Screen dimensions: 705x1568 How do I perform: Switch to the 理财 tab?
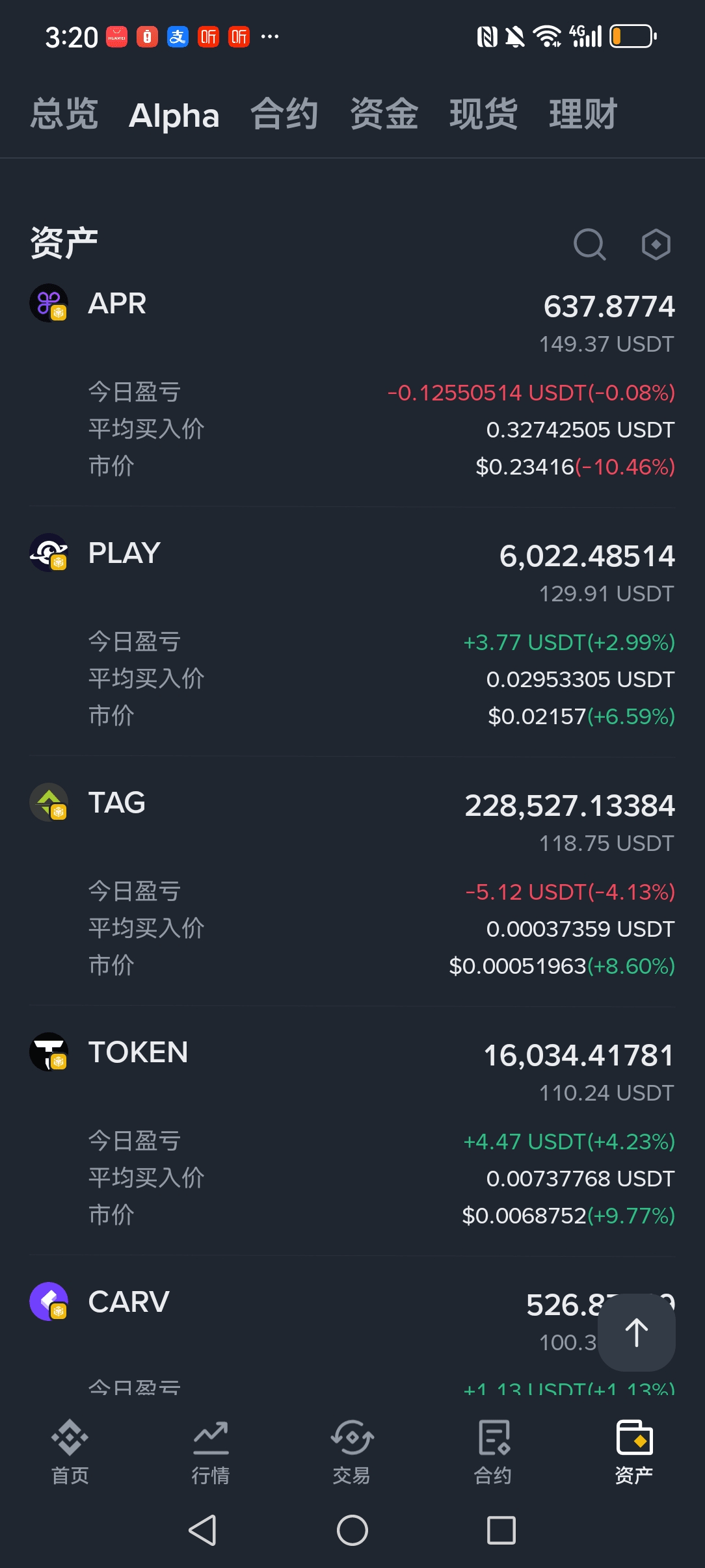583,114
